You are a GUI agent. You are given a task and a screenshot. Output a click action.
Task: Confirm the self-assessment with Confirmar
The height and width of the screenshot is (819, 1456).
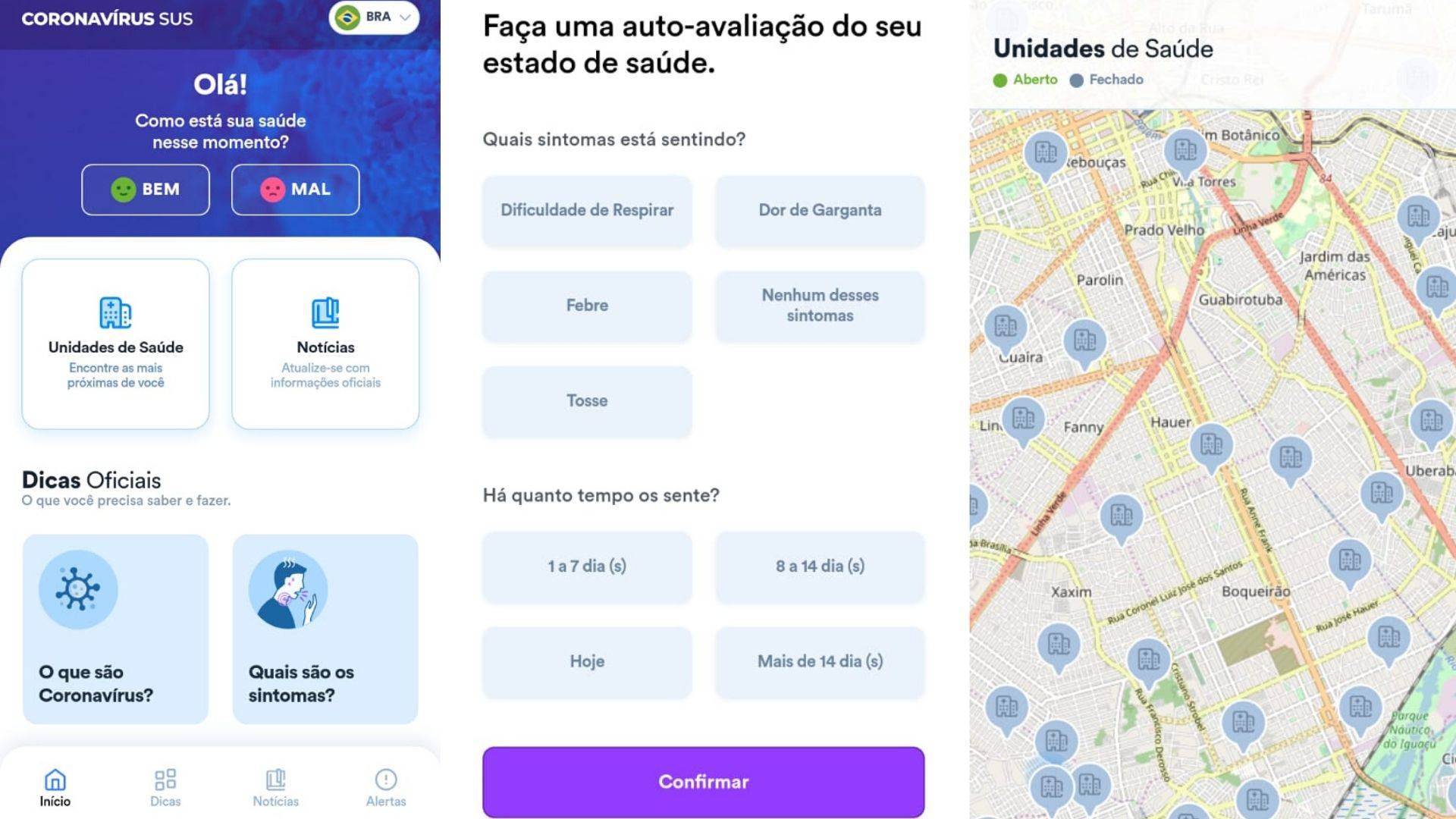703,782
